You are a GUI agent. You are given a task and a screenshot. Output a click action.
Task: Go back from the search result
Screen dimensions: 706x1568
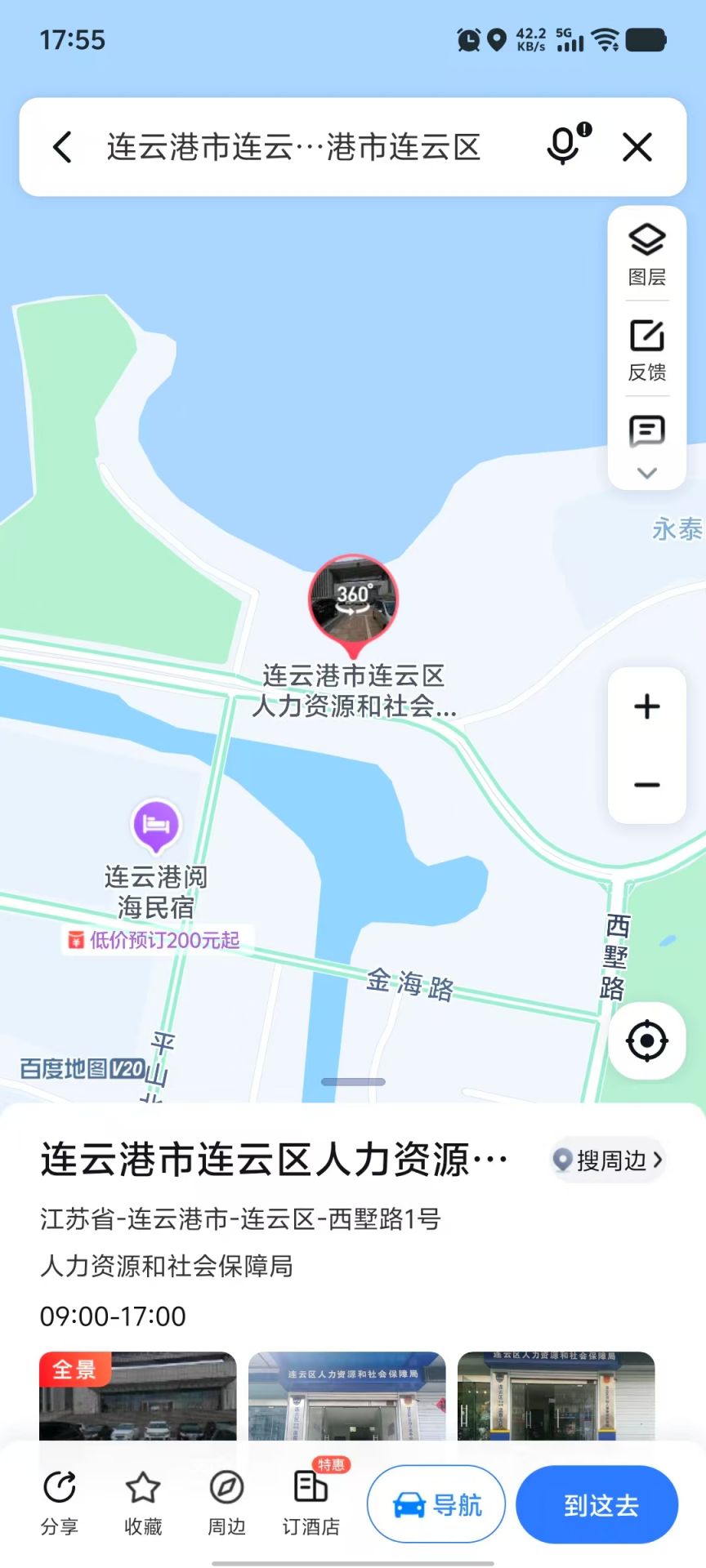coord(62,147)
